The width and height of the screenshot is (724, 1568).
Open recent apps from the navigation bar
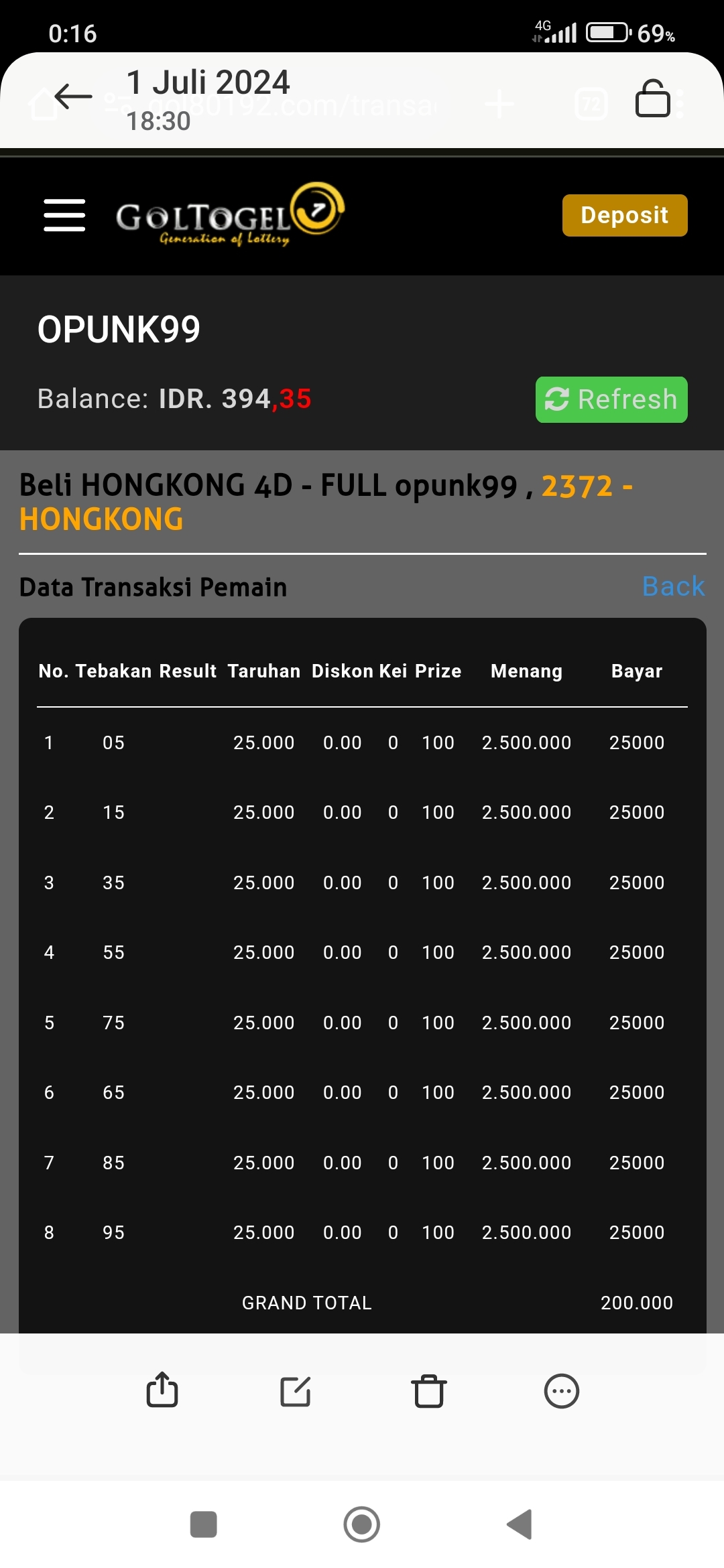204,1524
